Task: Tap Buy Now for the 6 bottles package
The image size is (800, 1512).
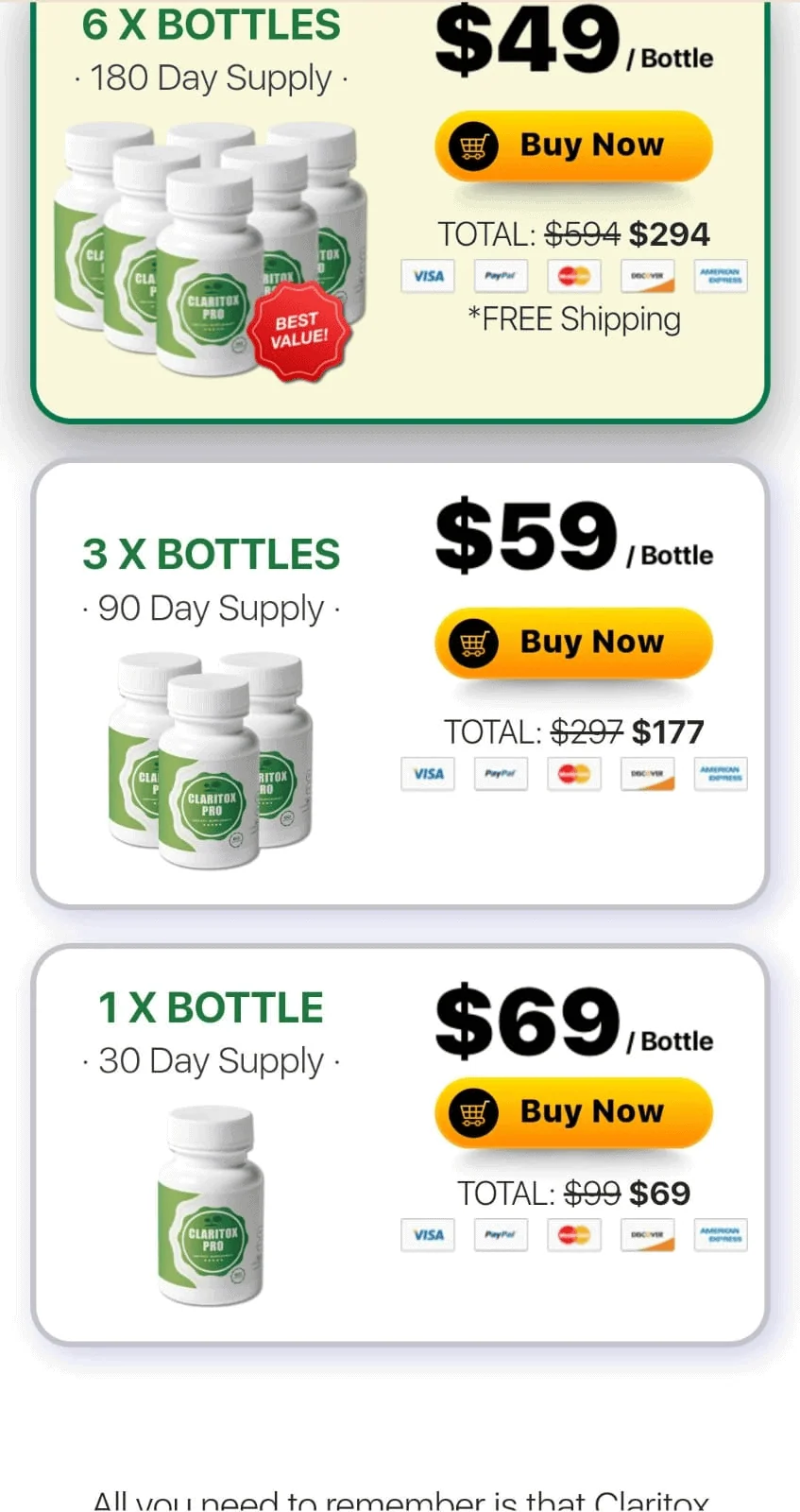Action: (x=573, y=146)
